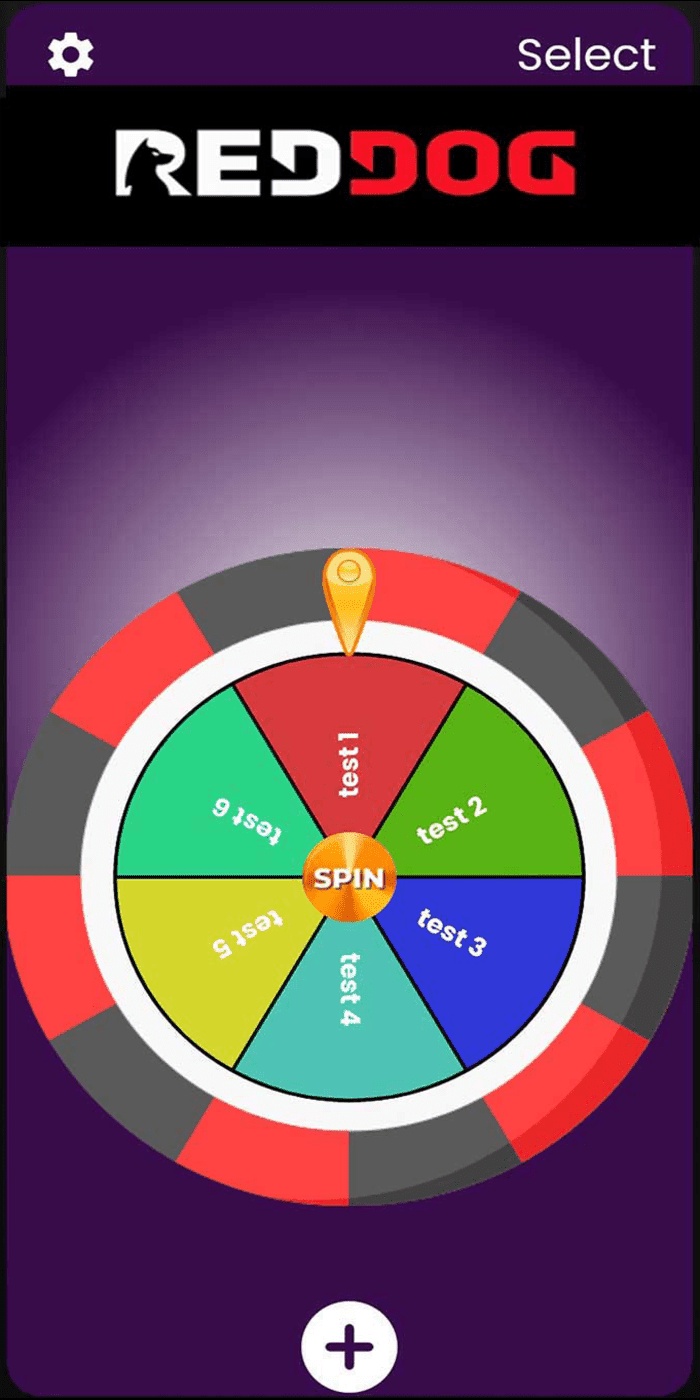Tap Select in the top bar
700x1400 pixels.
coord(586,54)
